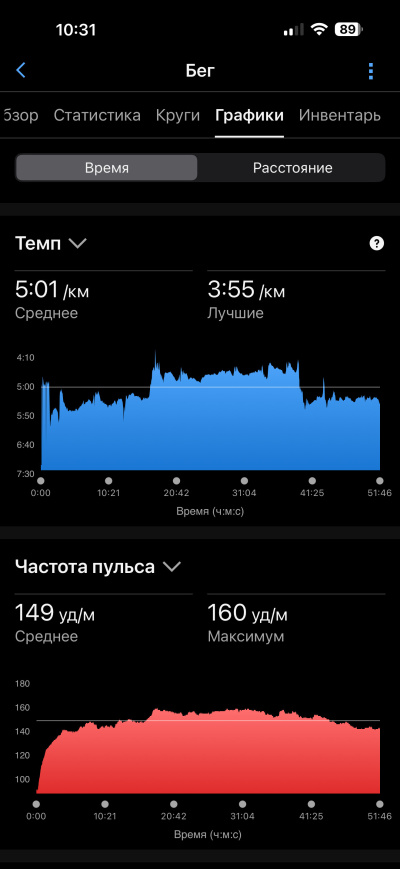Switch to the Статистика tab
The width and height of the screenshot is (400, 869).
(97, 115)
